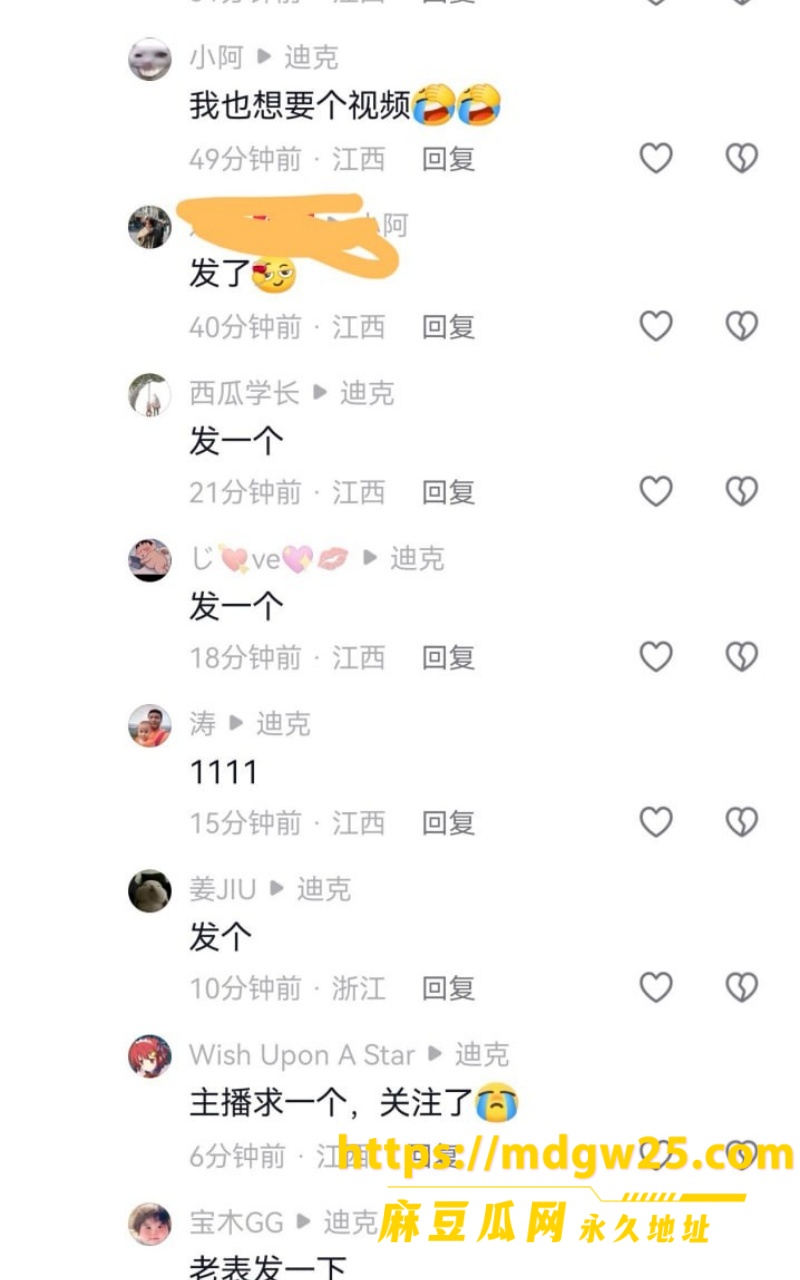Reply to 姜JIU's 发个 comment

[448, 988]
